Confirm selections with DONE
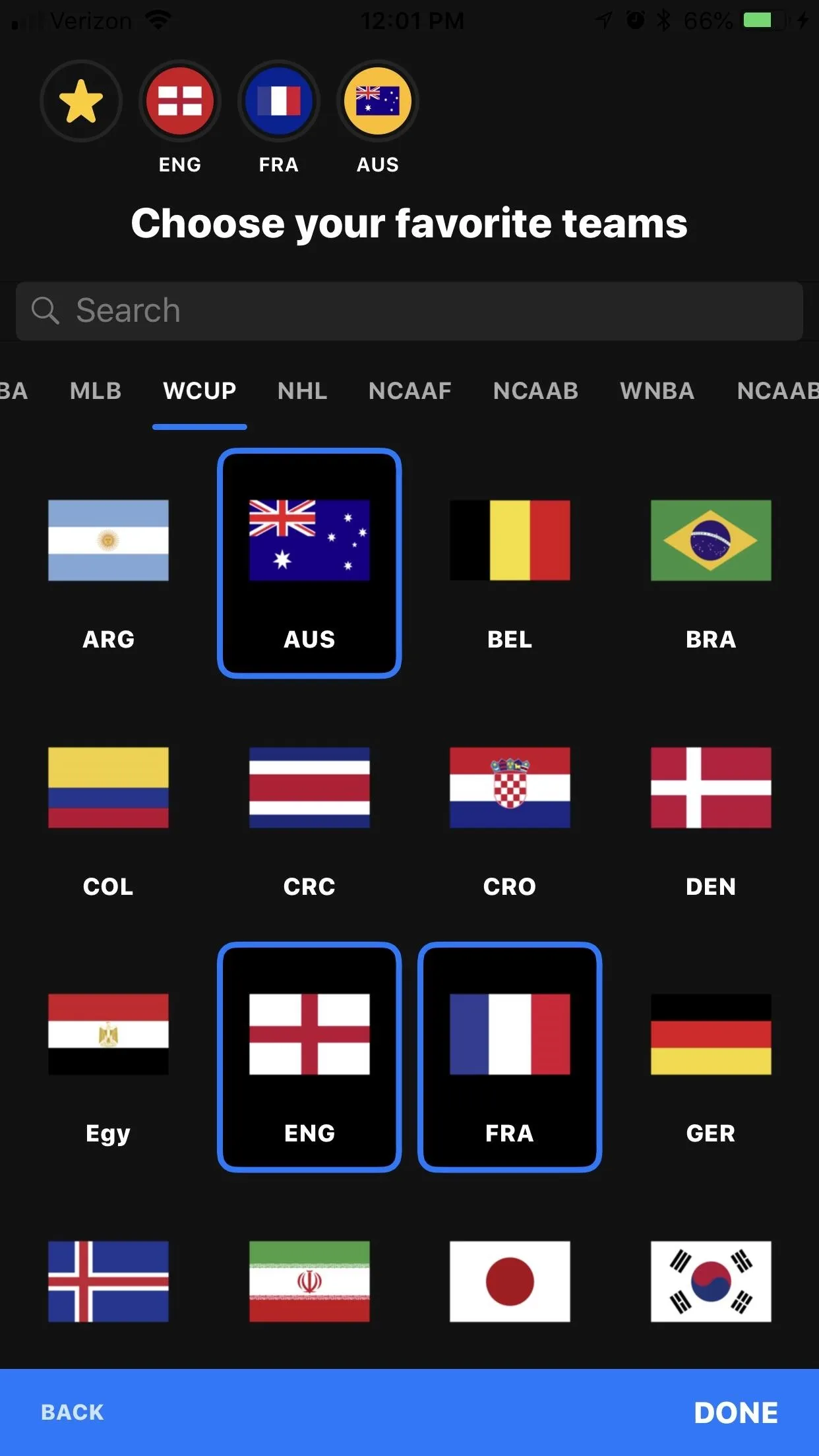This screenshot has width=819, height=1456. [x=736, y=1412]
